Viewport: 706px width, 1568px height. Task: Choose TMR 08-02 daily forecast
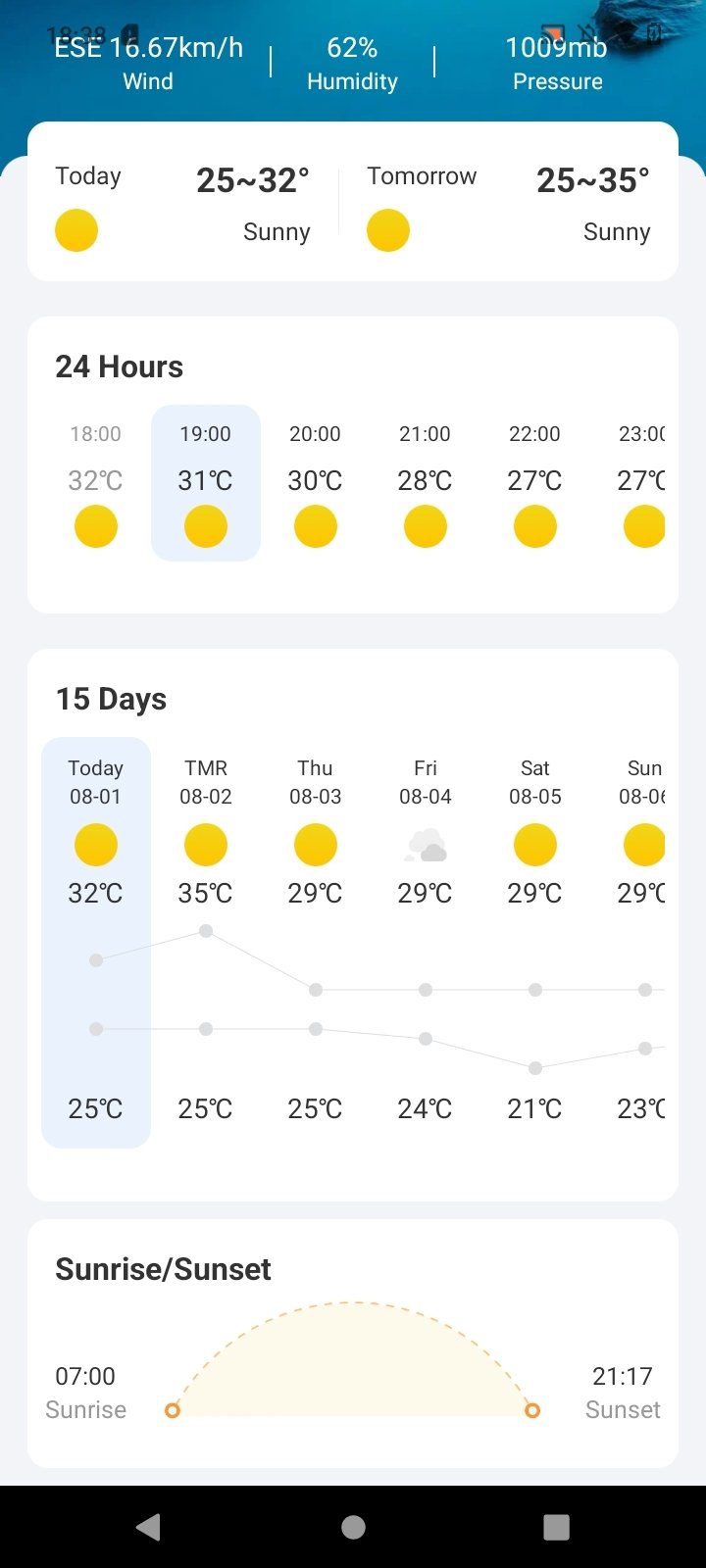tap(206, 942)
